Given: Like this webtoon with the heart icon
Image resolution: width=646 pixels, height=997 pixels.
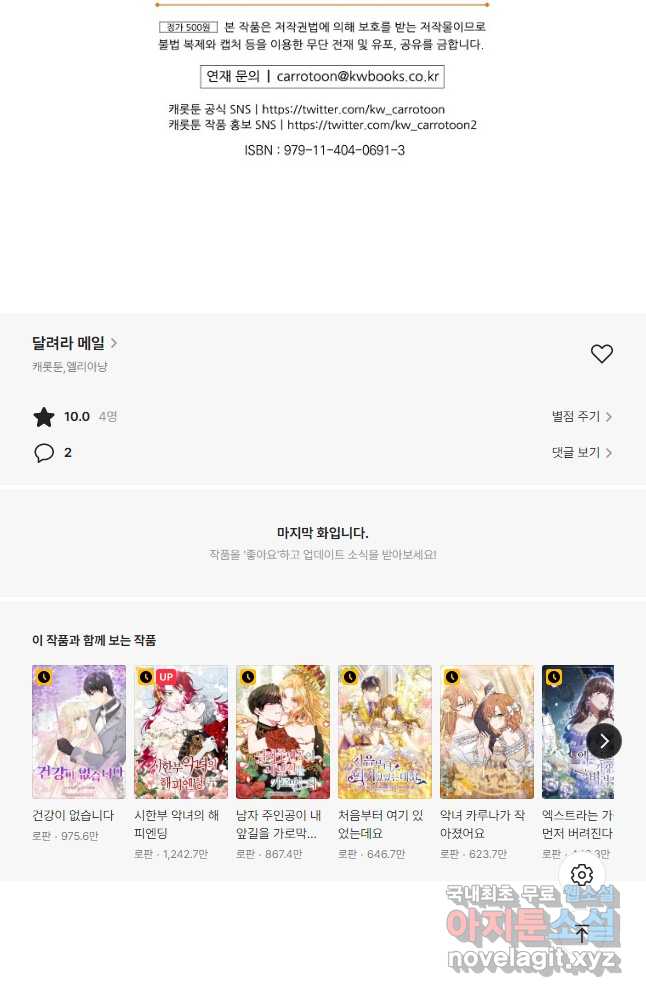Looking at the screenshot, I should [x=601, y=354].
